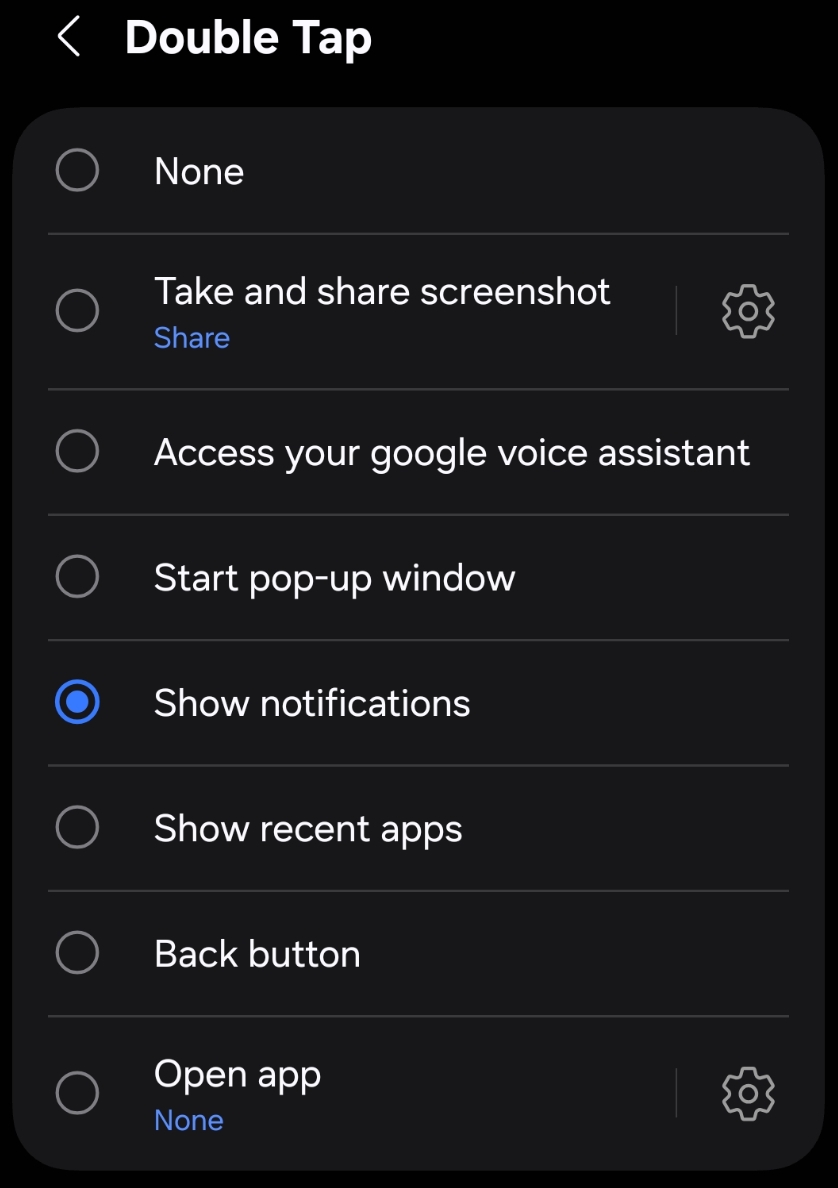Image resolution: width=838 pixels, height=1188 pixels.
Task: Select the Open app option
Action: [x=77, y=1093]
